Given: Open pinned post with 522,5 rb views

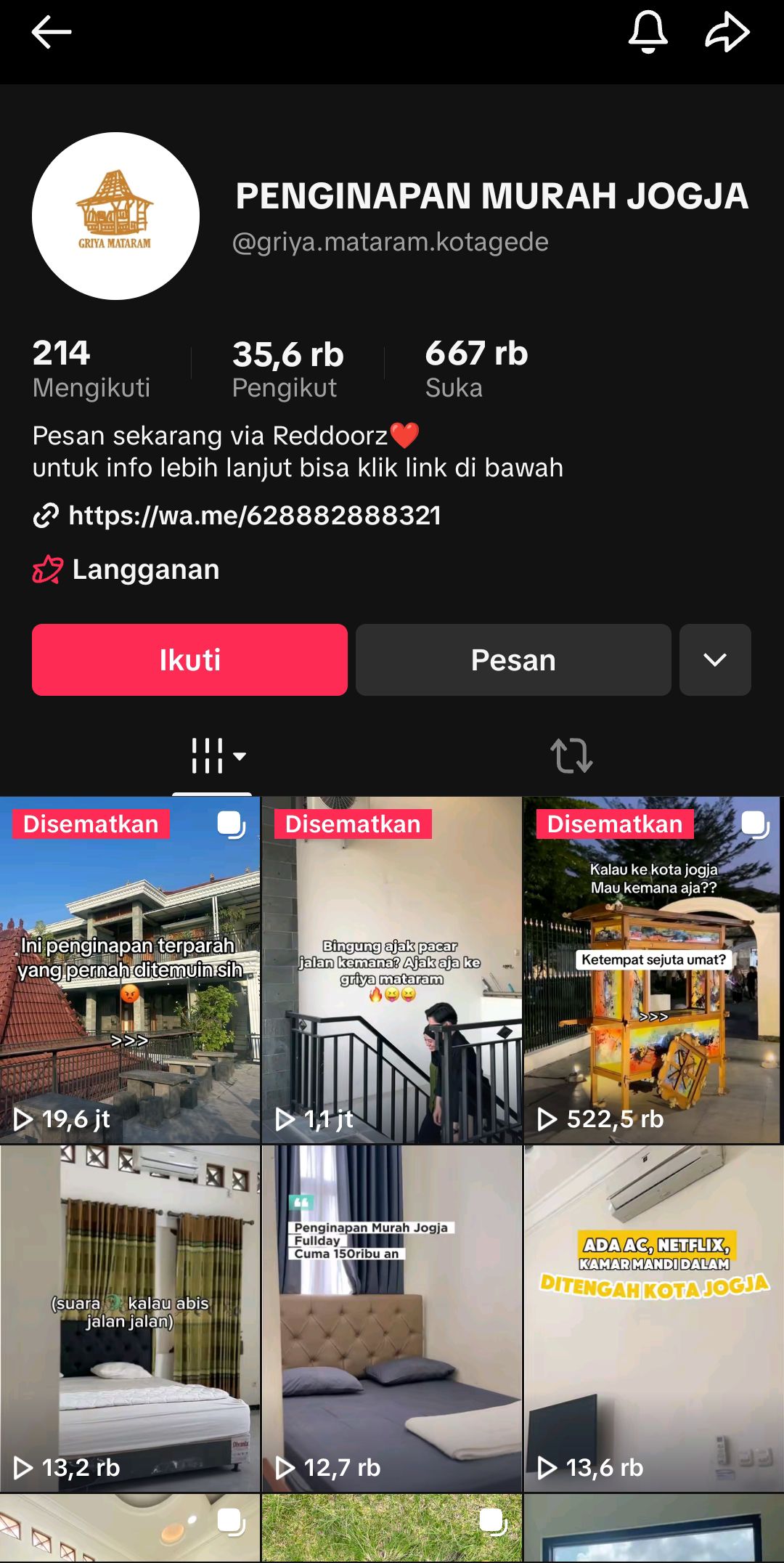Looking at the screenshot, I should point(653,970).
